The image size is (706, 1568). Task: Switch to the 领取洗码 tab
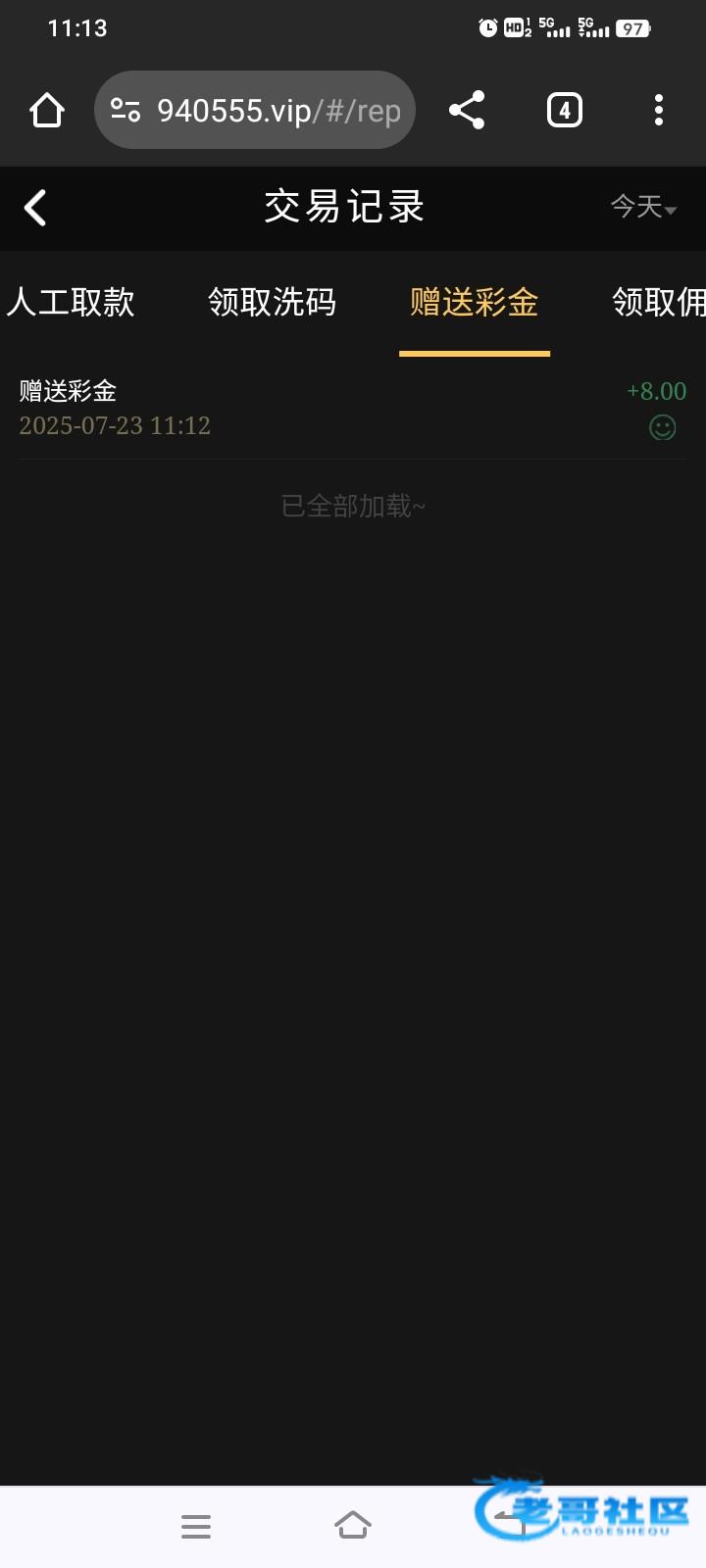[273, 302]
